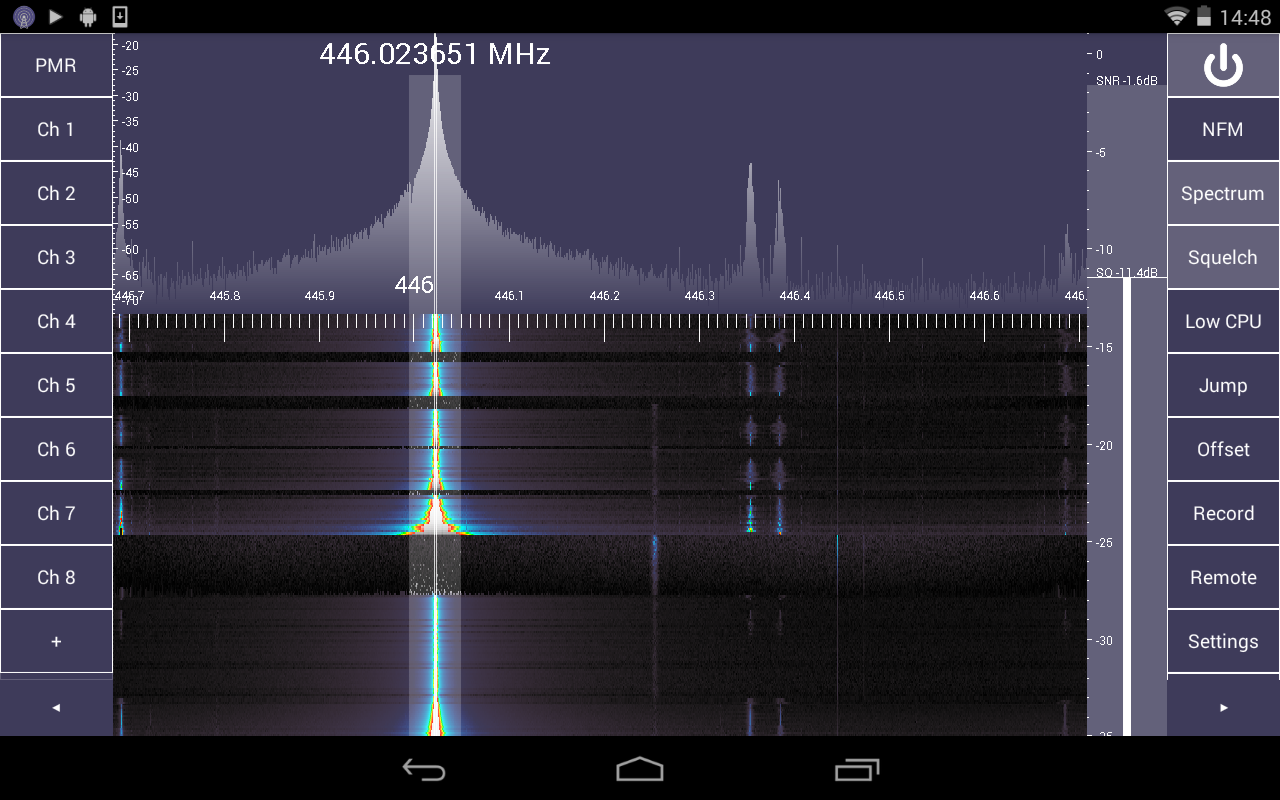Tune to Ch 4
The image size is (1280, 800).
point(56,322)
